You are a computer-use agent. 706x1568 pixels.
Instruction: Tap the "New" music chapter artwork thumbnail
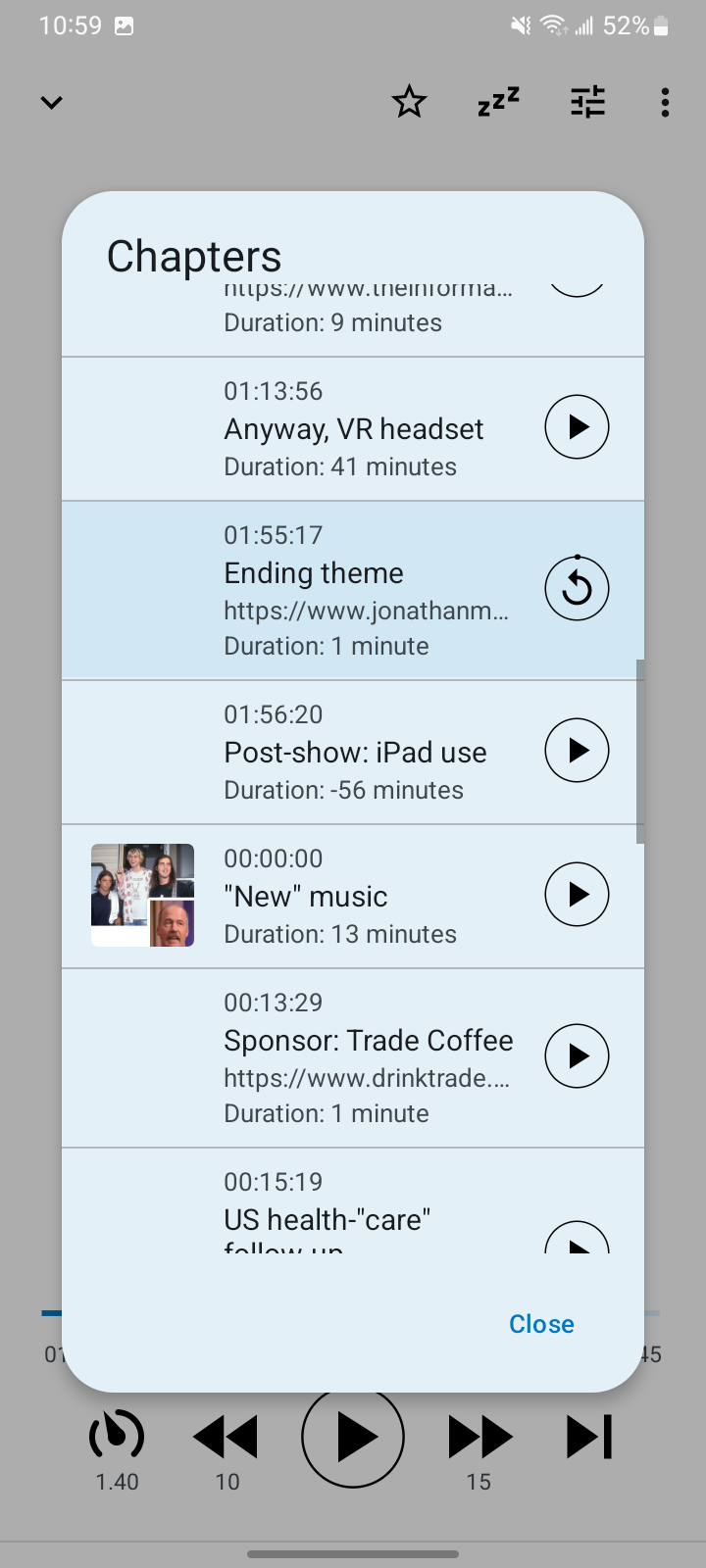pos(141,894)
